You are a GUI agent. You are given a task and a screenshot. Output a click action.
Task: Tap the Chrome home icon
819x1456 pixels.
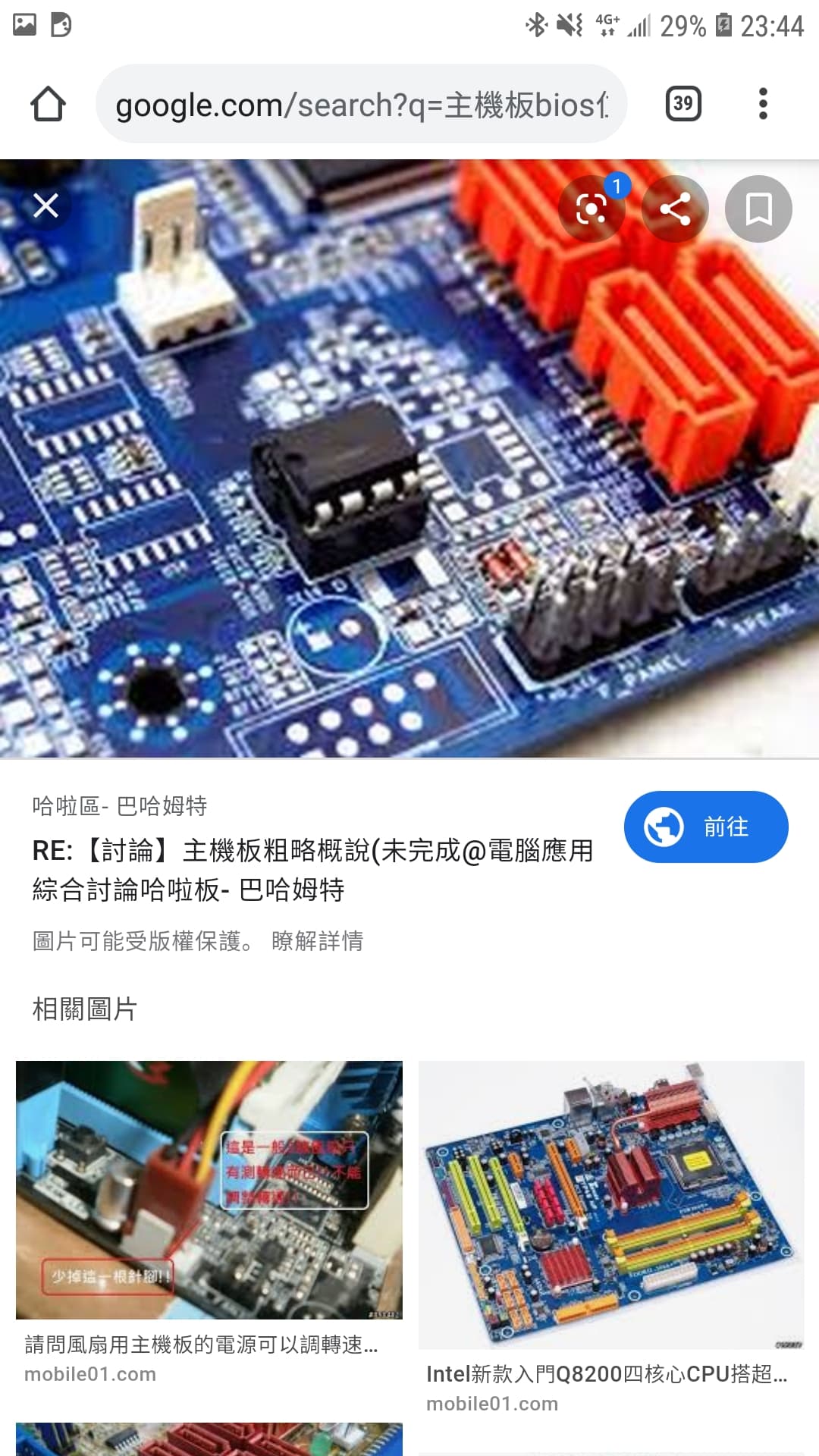click(x=49, y=103)
